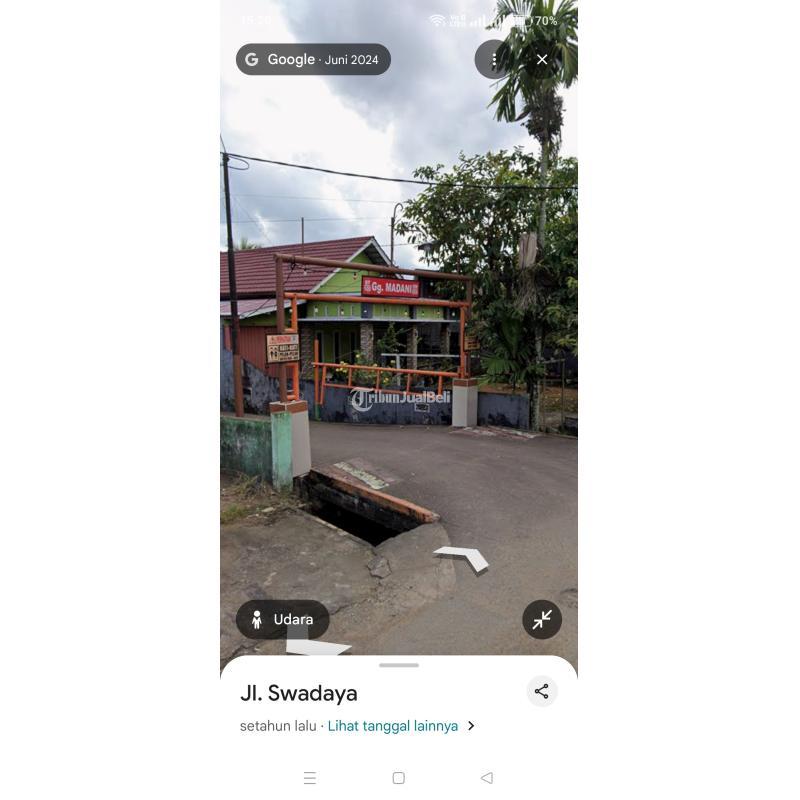The image size is (800, 800).
Task: Share the Jl. Swadaya location
Action: point(541,691)
